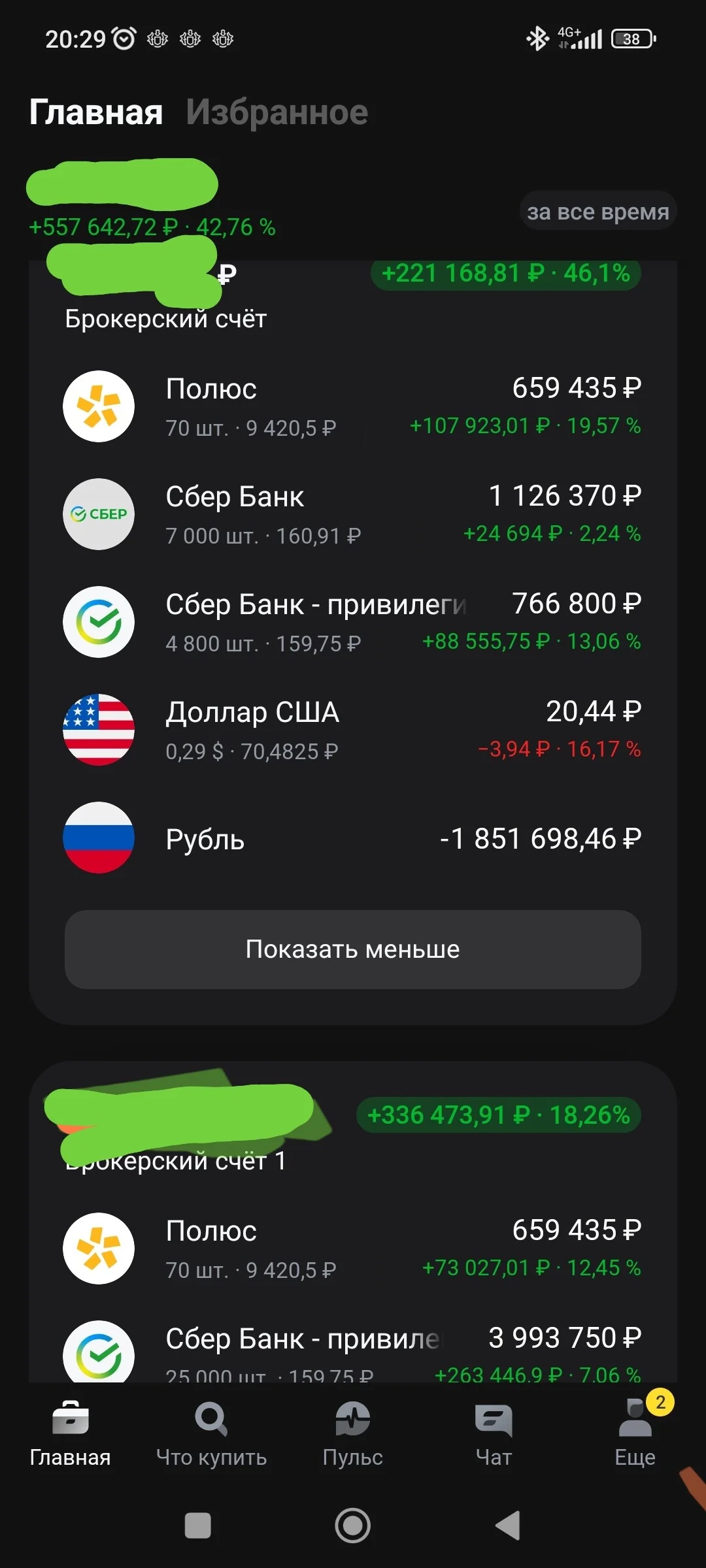Select the Главная bottom tab
706x1568 pixels.
click(x=70, y=1433)
